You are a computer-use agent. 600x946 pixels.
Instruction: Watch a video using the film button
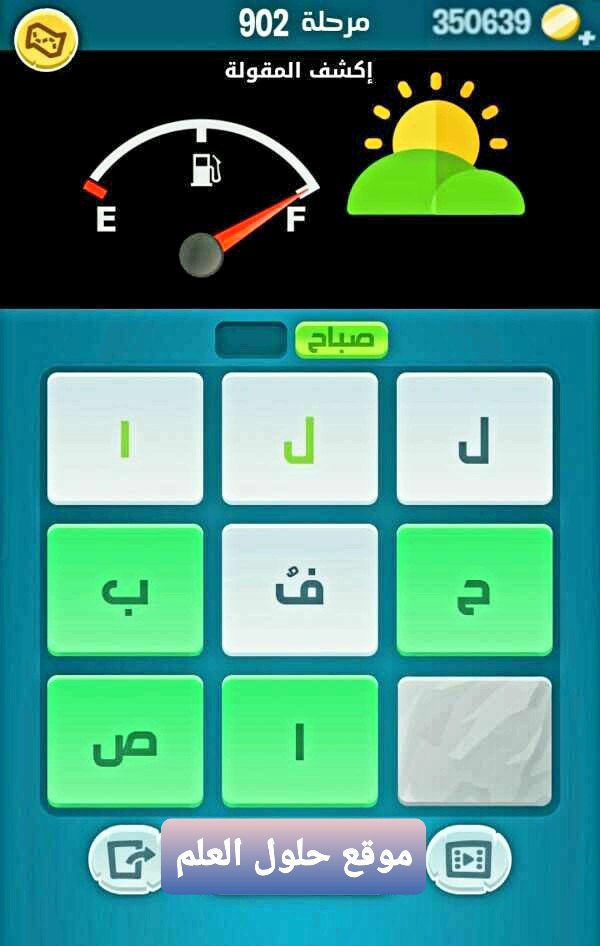click(468, 858)
